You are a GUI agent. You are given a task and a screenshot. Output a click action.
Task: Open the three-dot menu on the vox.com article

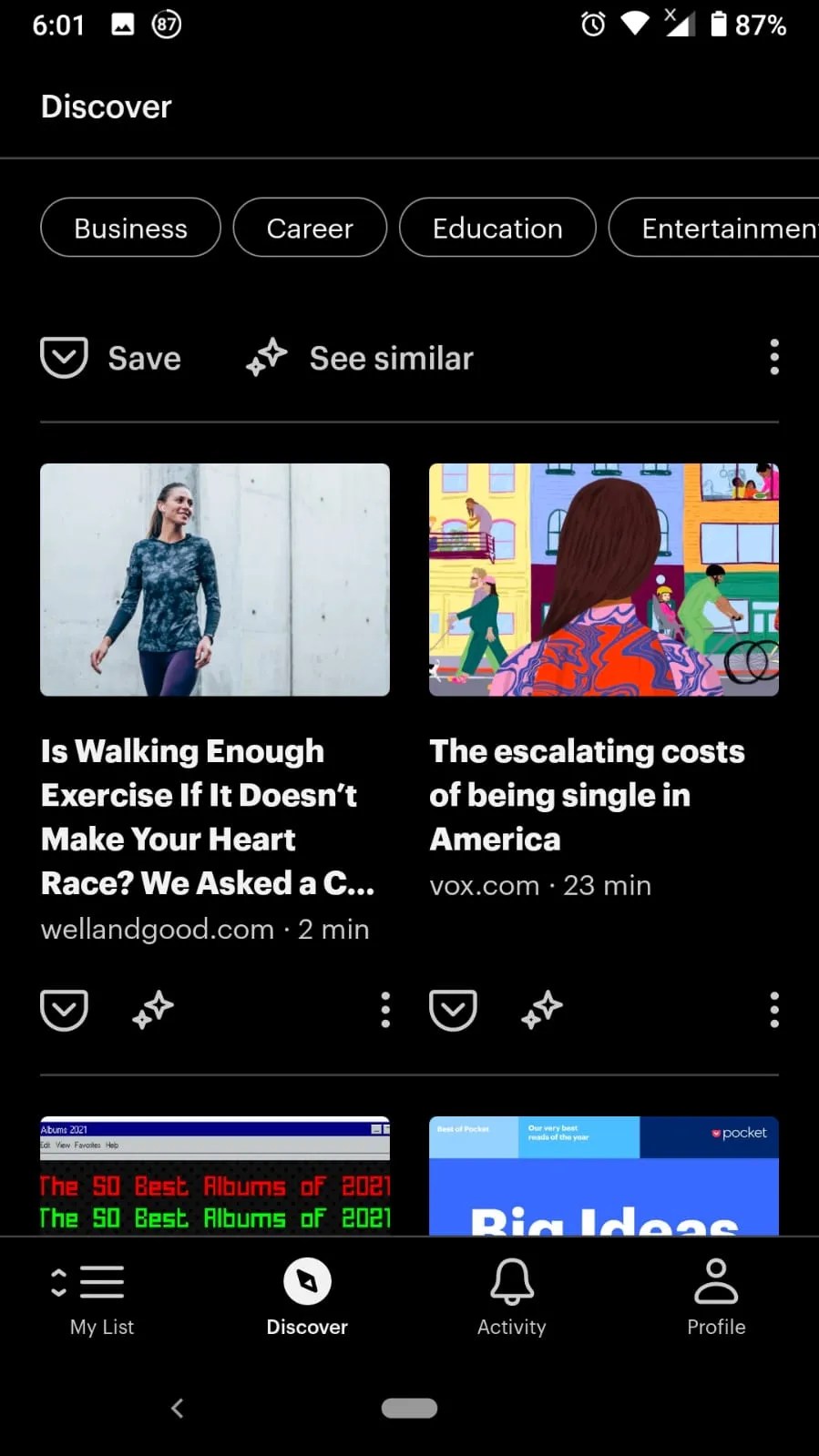coord(773,1010)
